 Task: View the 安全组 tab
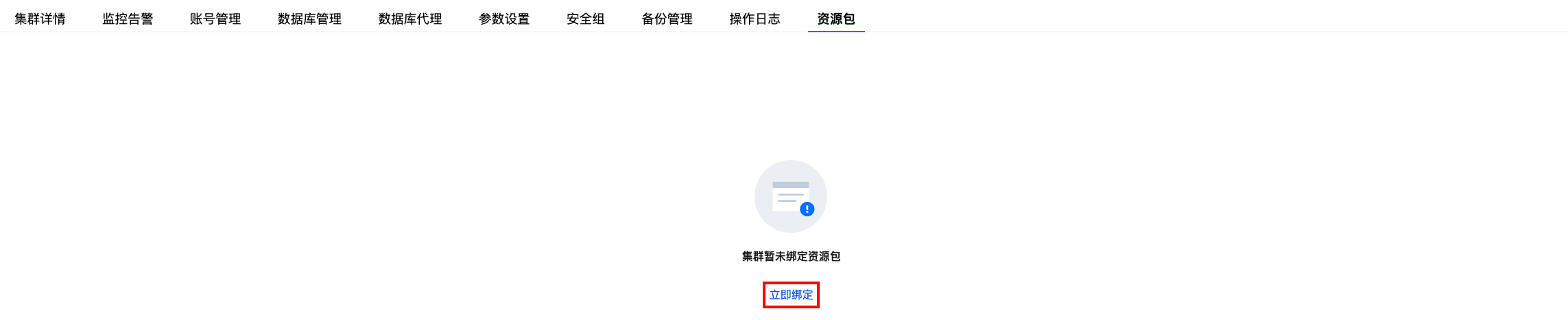pos(586,19)
